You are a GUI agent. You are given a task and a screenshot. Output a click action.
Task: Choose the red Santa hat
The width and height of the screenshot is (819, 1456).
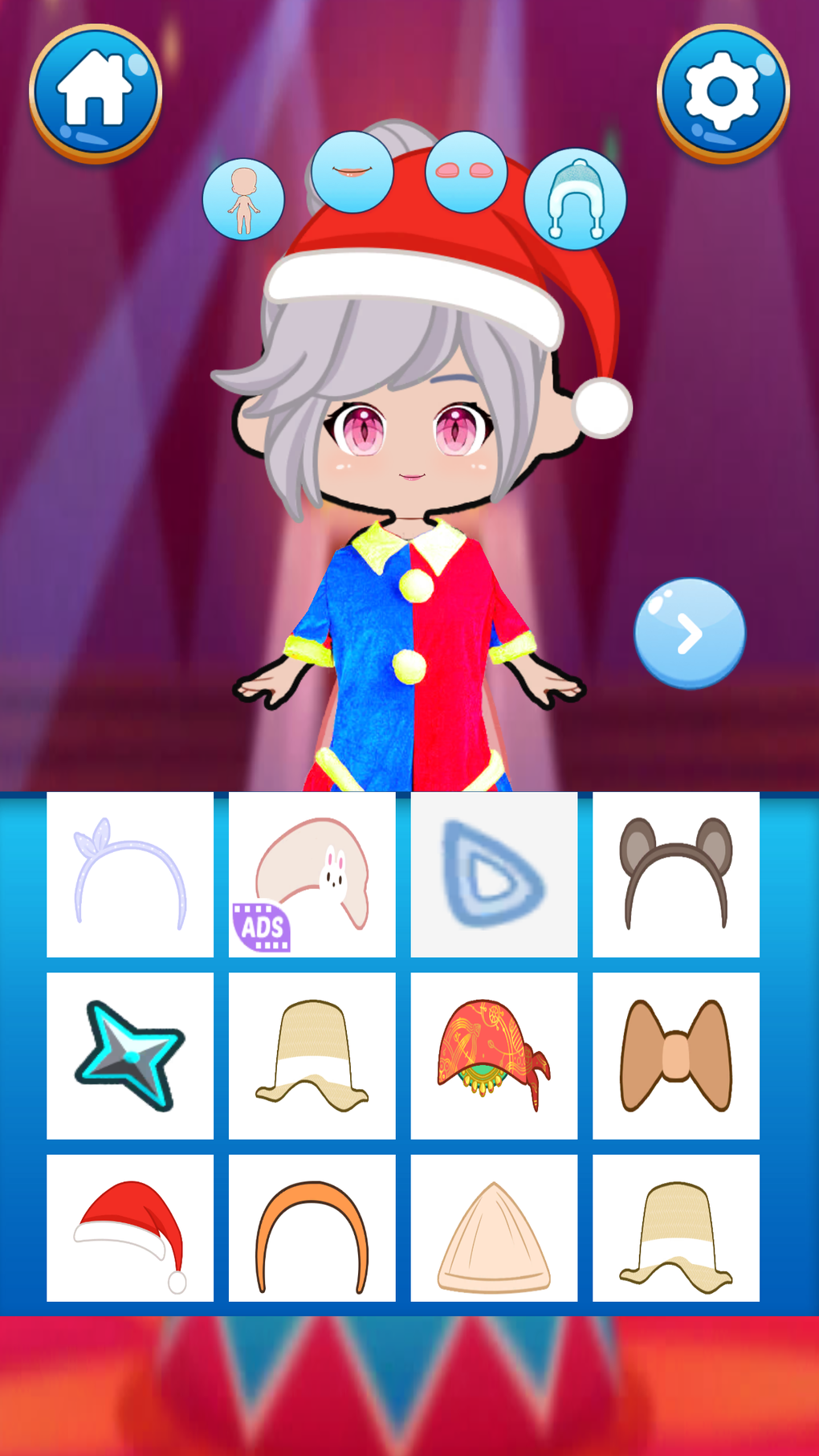point(130,1229)
